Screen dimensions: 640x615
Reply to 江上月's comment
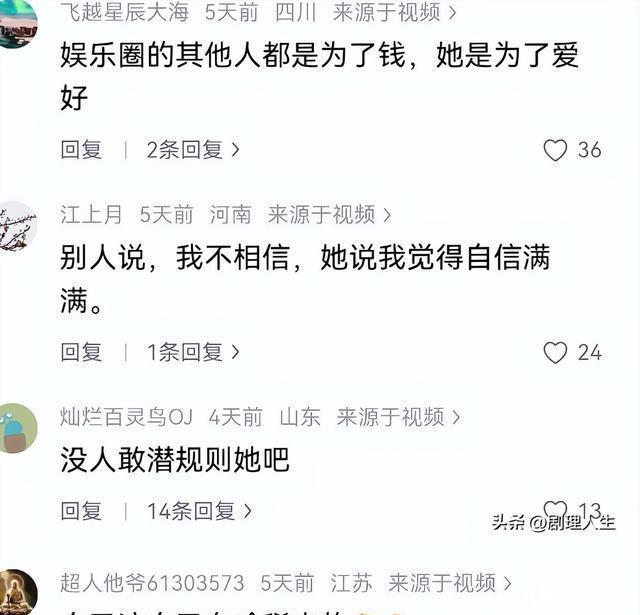pyautogui.click(x=81, y=352)
